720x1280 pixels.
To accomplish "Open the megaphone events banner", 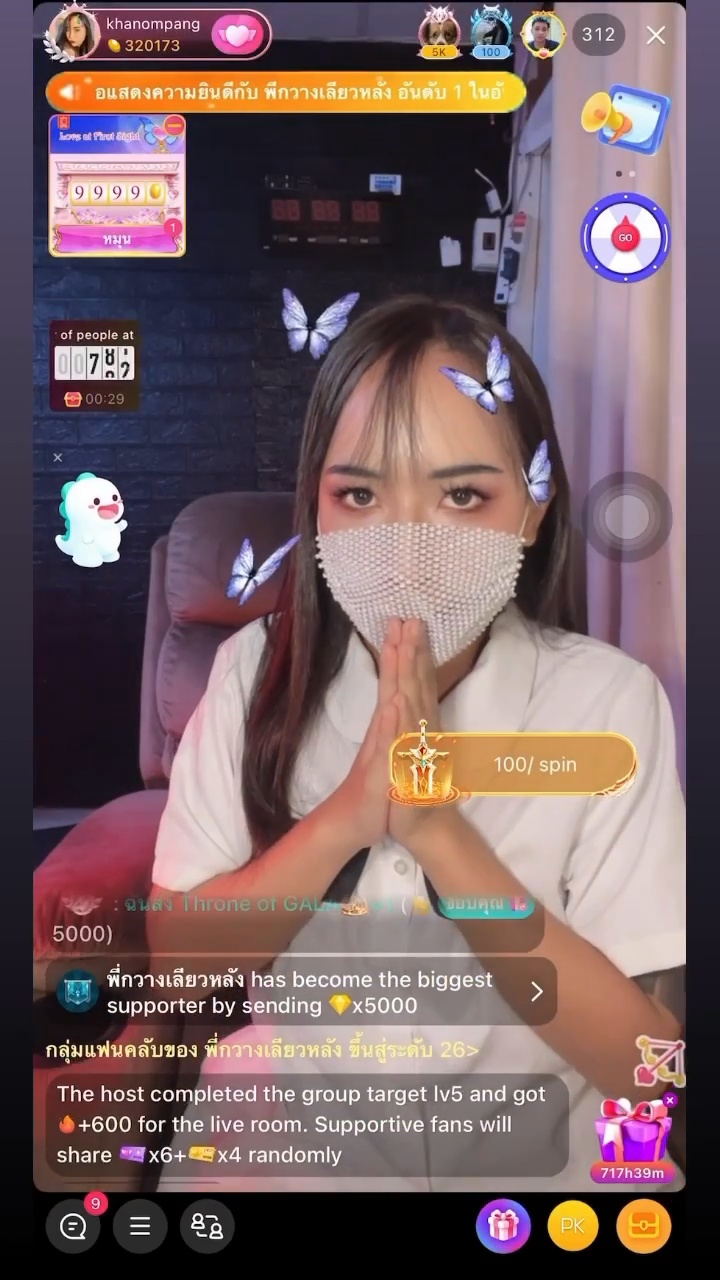I will pyautogui.click(x=625, y=119).
